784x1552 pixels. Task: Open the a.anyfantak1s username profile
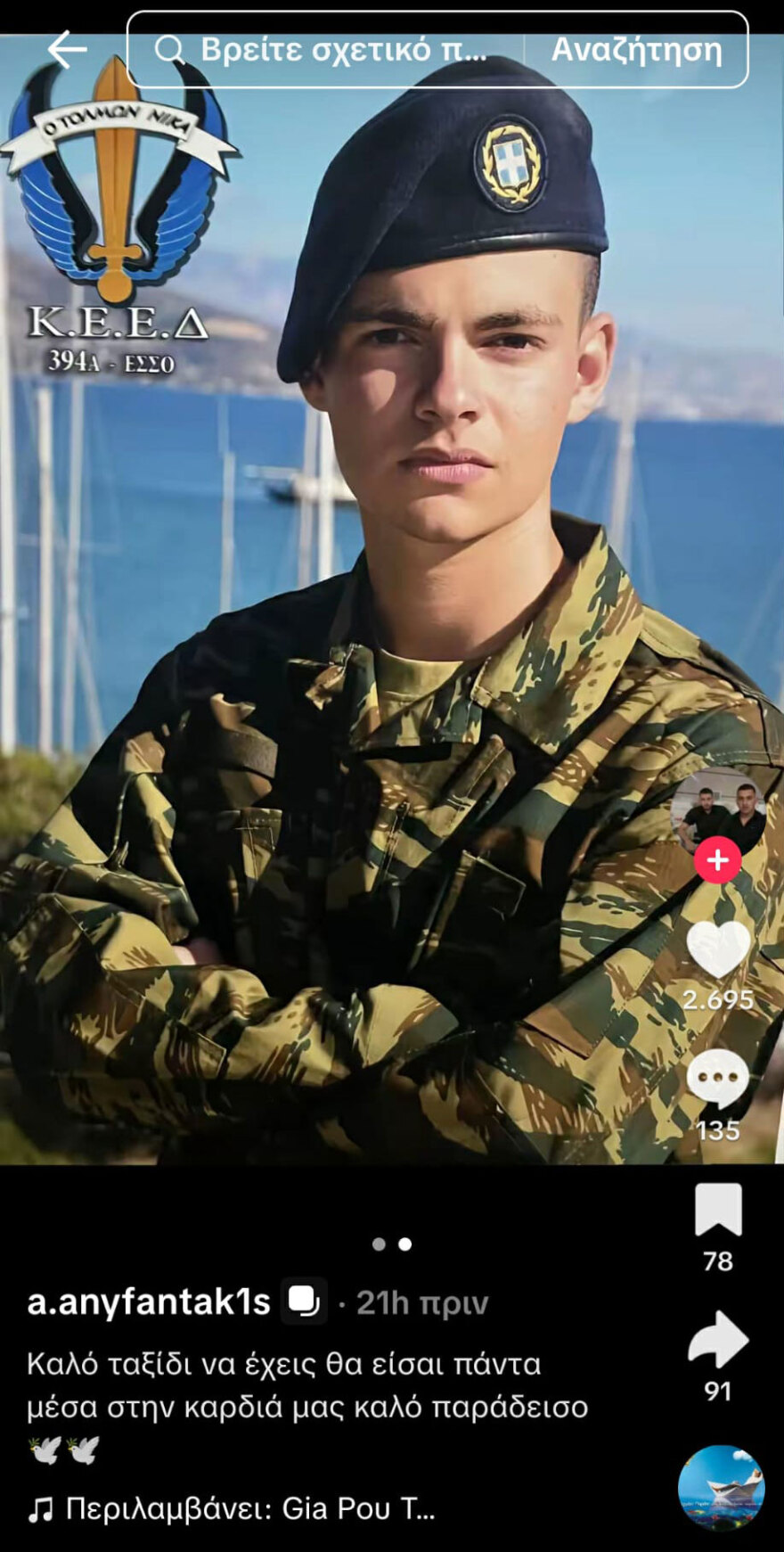click(x=149, y=1302)
